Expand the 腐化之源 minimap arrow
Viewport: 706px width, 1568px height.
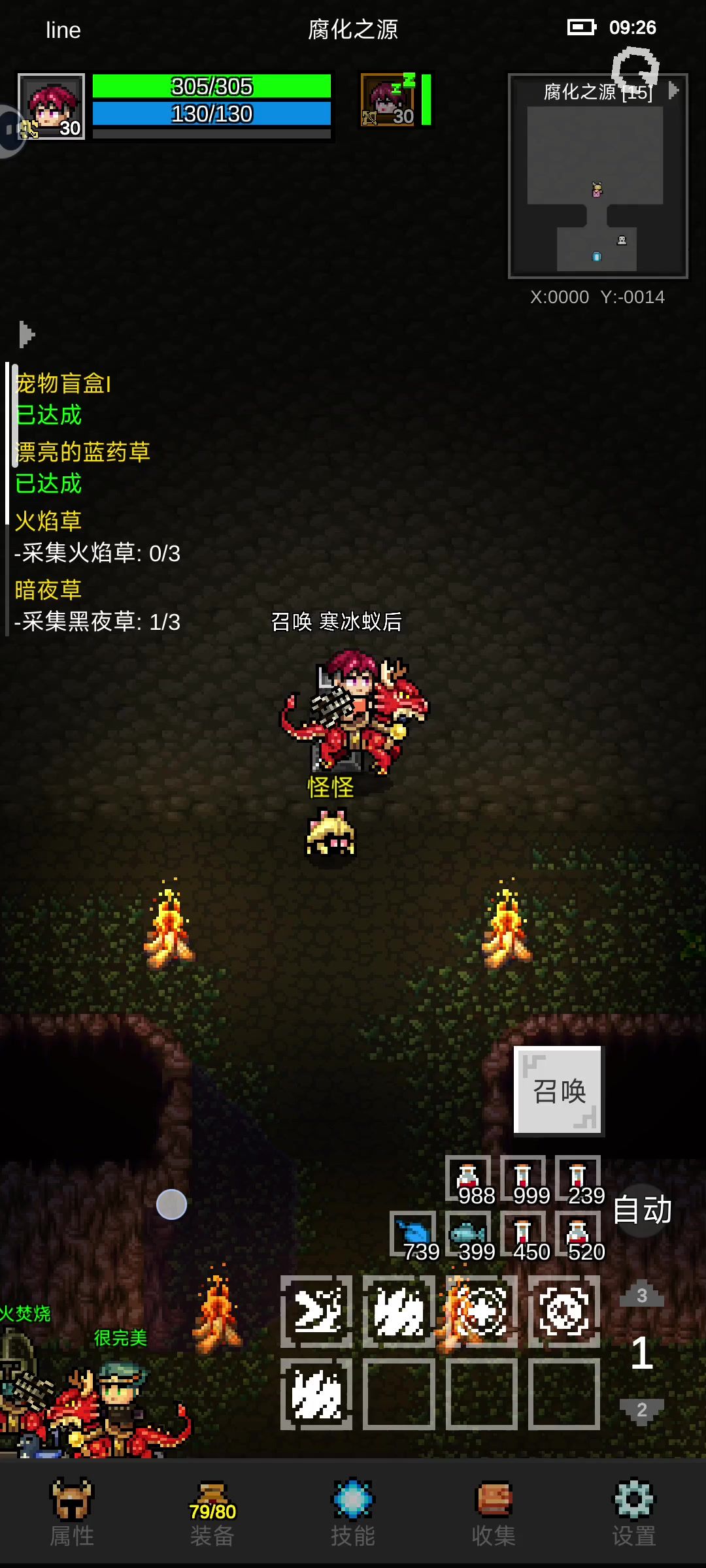[674, 91]
